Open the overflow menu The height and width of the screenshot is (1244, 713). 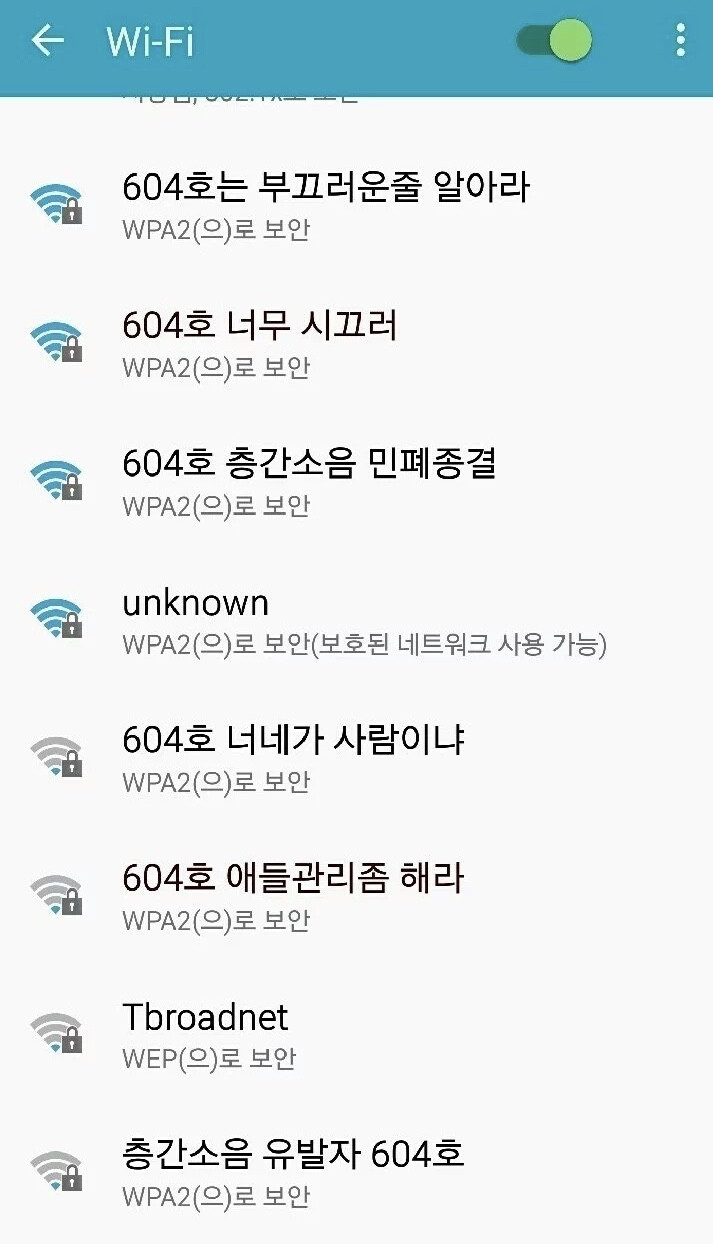tap(680, 41)
